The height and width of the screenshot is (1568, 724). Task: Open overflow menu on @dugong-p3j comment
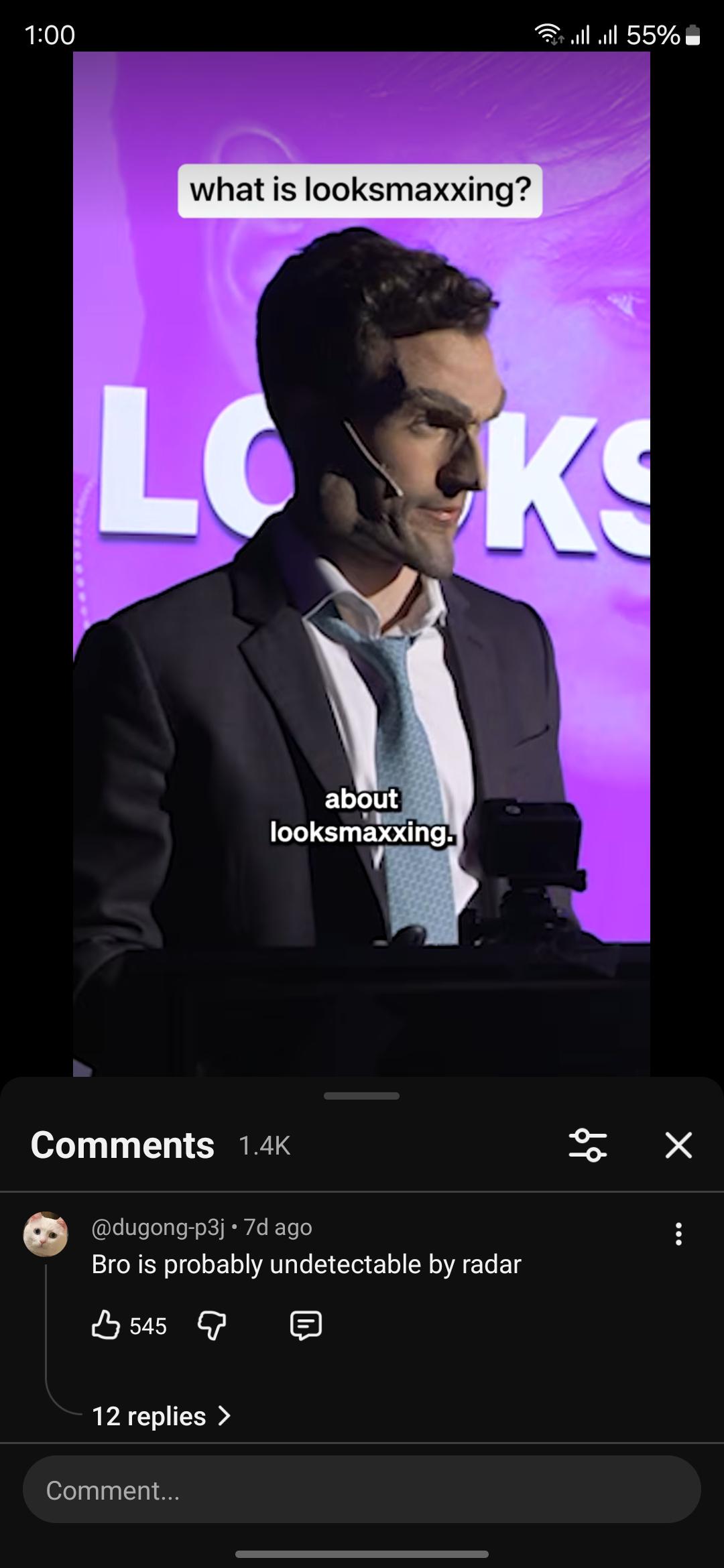678,1234
